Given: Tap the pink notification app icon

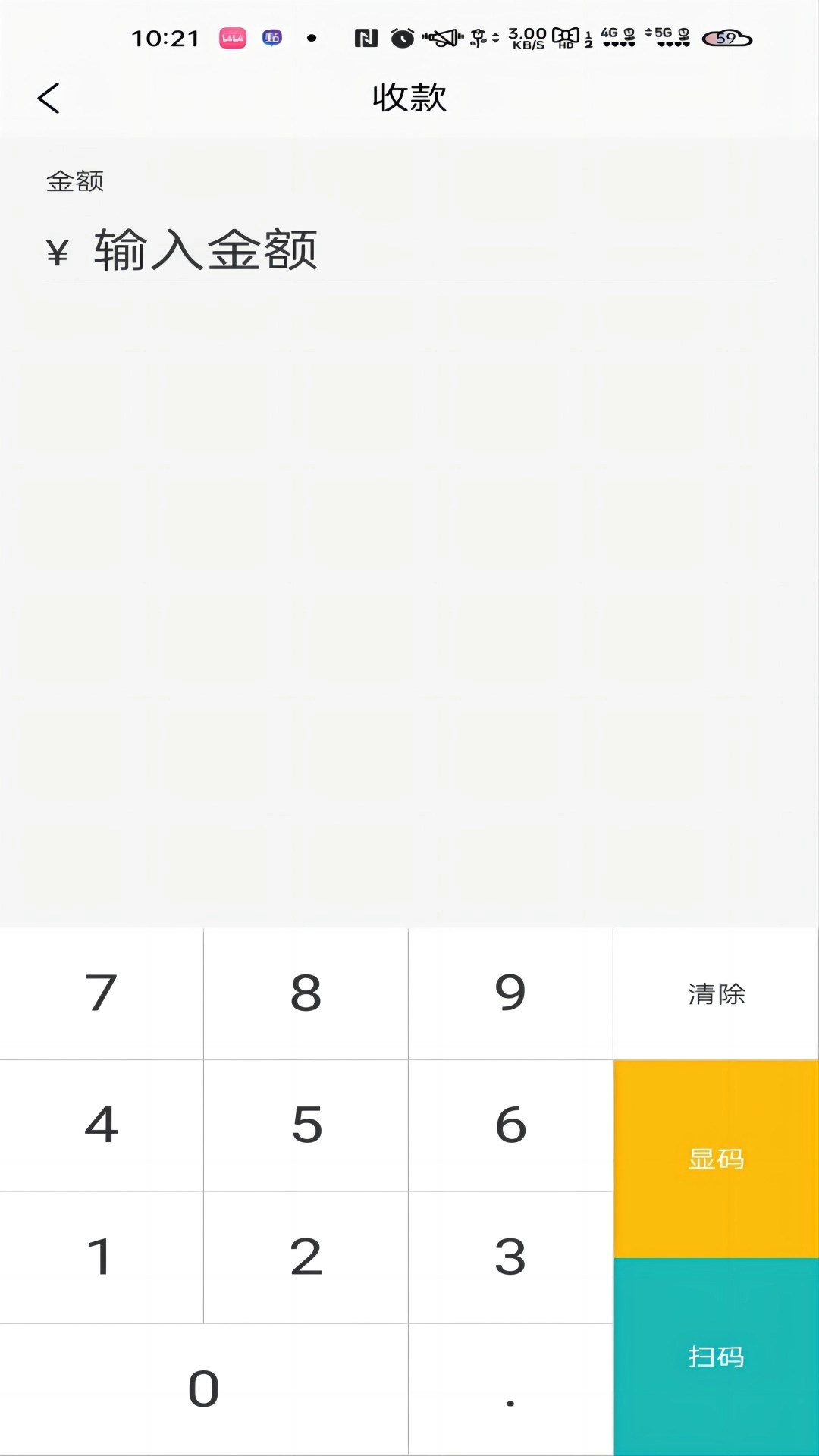Looking at the screenshot, I should pyautogui.click(x=231, y=36).
